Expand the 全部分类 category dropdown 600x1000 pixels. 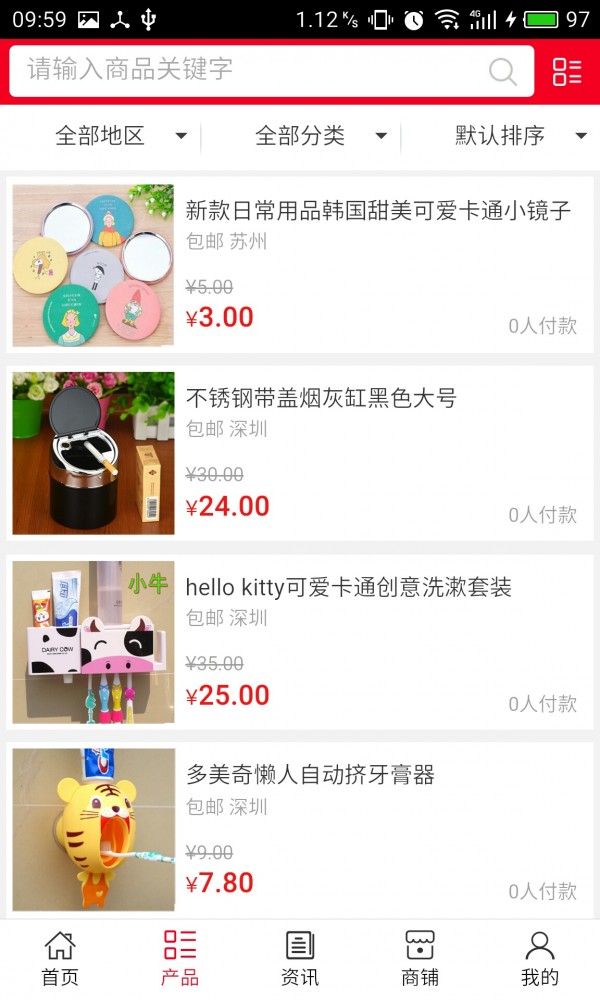(x=320, y=136)
